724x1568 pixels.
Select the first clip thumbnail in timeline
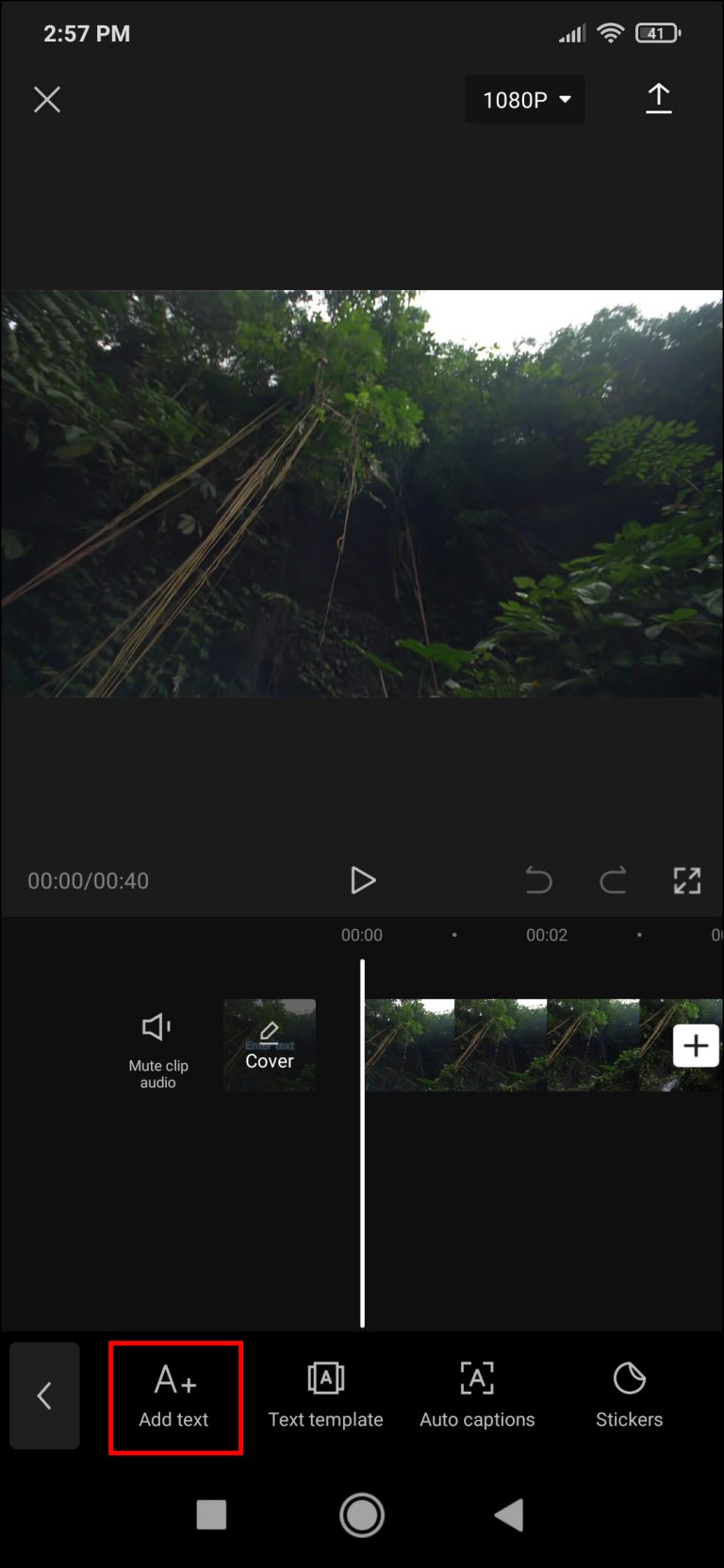point(408,1045)
